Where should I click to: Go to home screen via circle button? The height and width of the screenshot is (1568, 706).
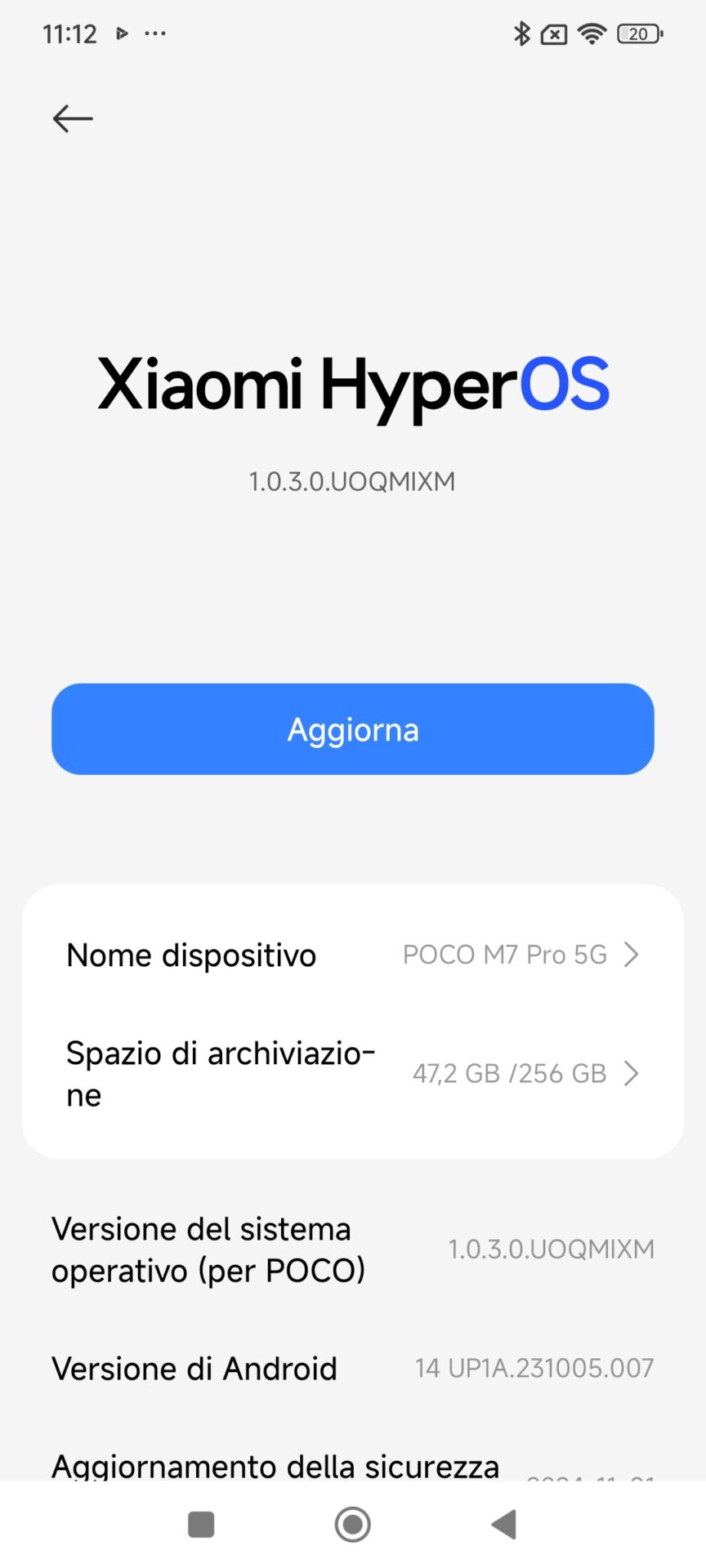click(x=353, y=1524)
